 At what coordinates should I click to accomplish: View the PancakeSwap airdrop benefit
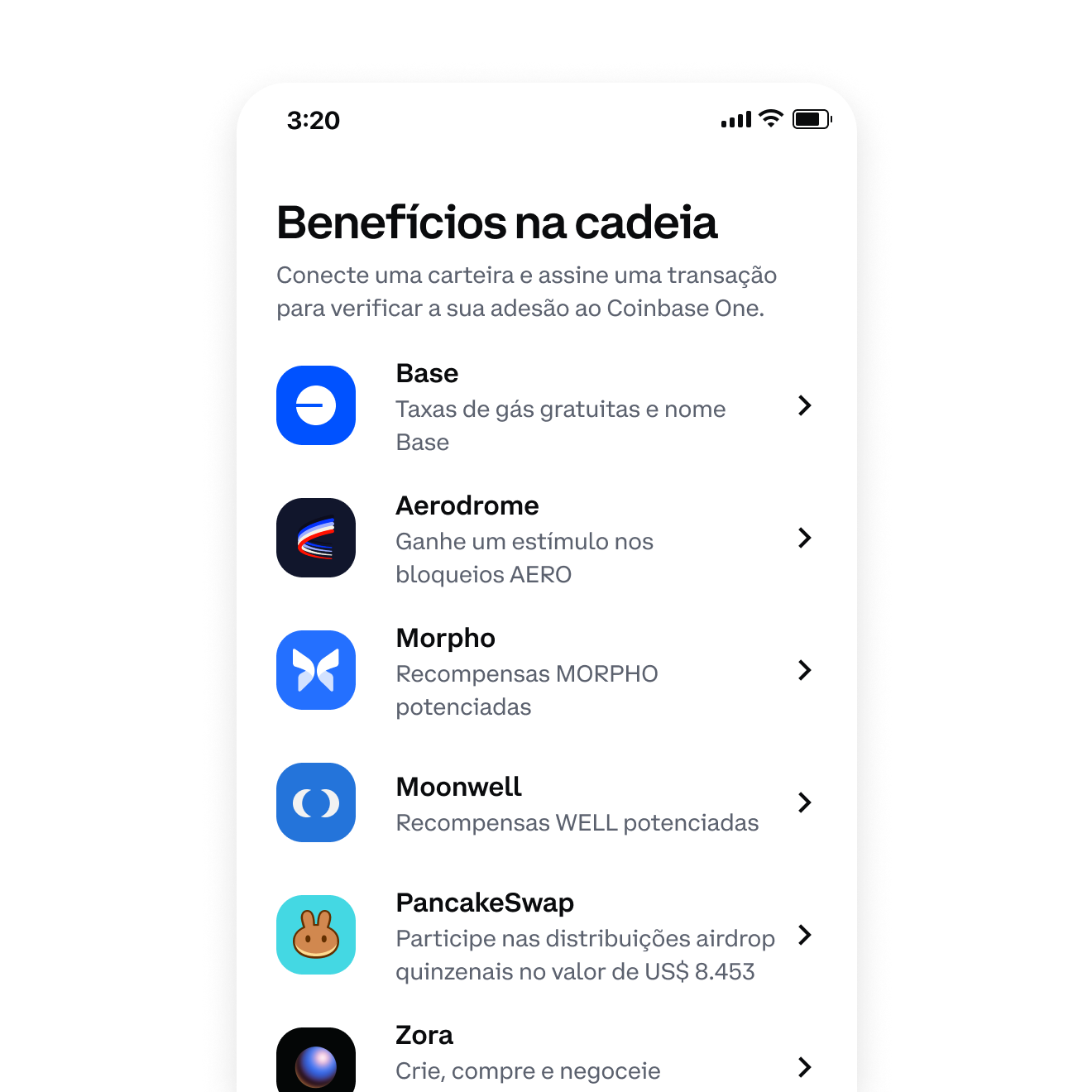point(546,935)
